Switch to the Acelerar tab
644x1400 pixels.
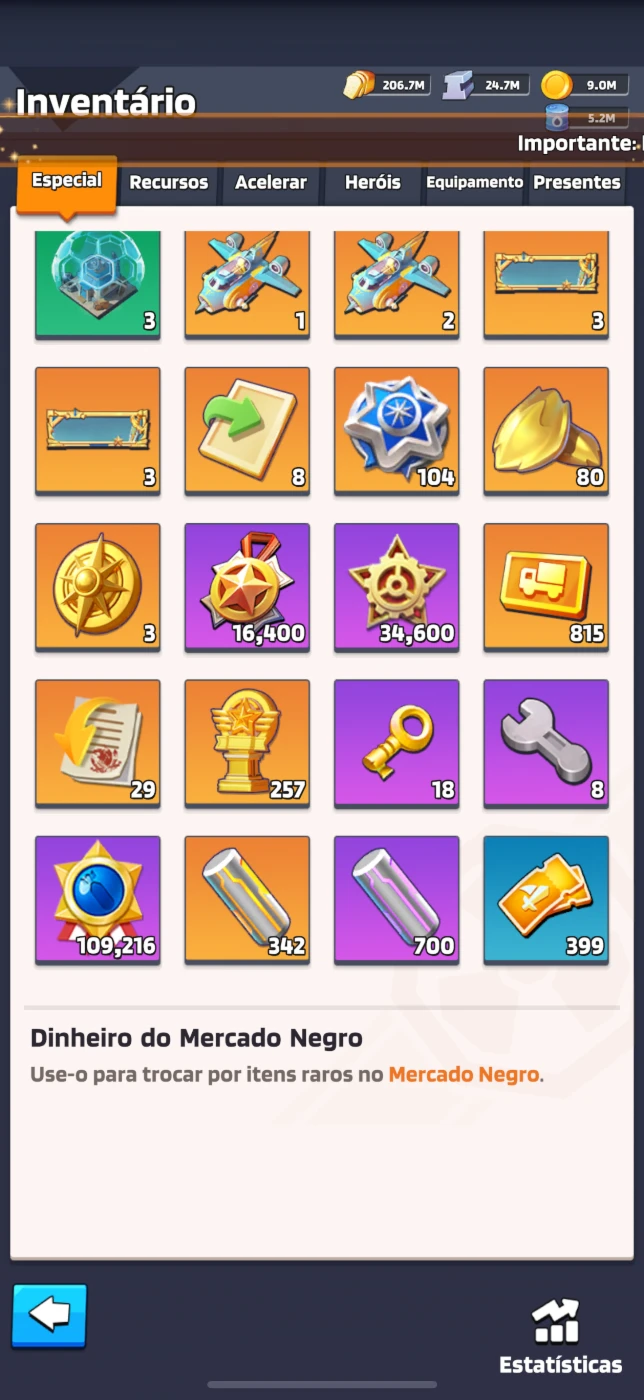pos(270,182)
